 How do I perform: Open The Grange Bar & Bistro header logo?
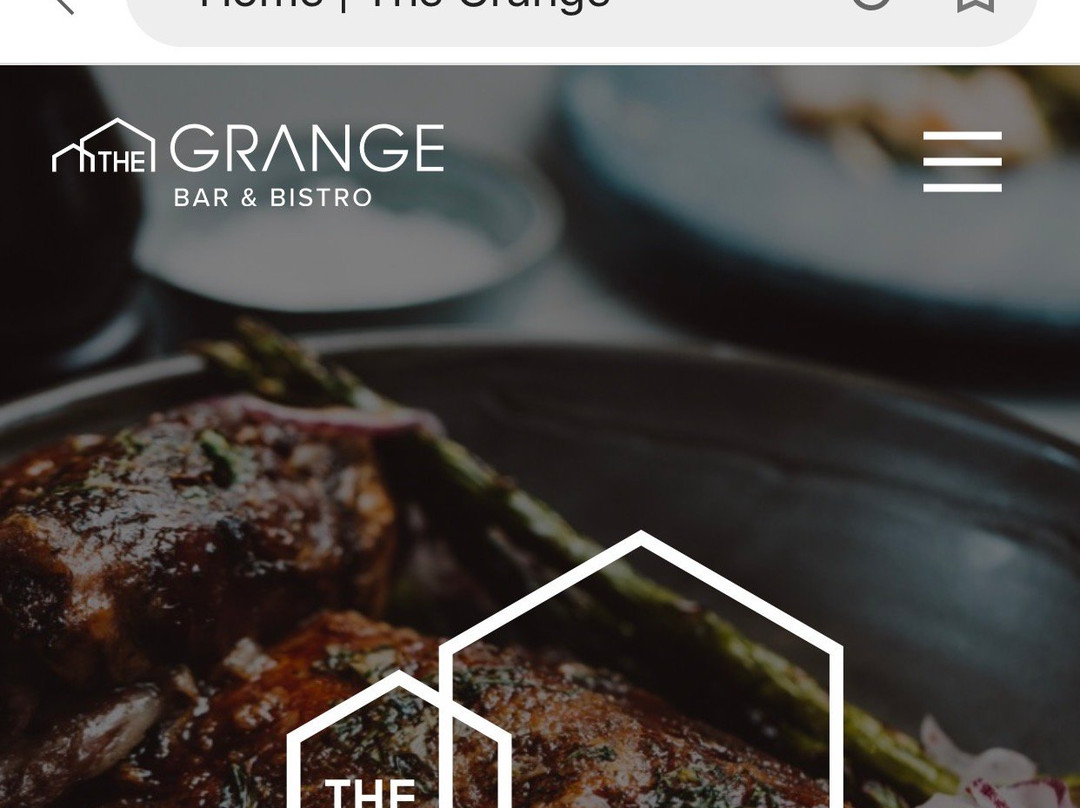coord(248,163)
